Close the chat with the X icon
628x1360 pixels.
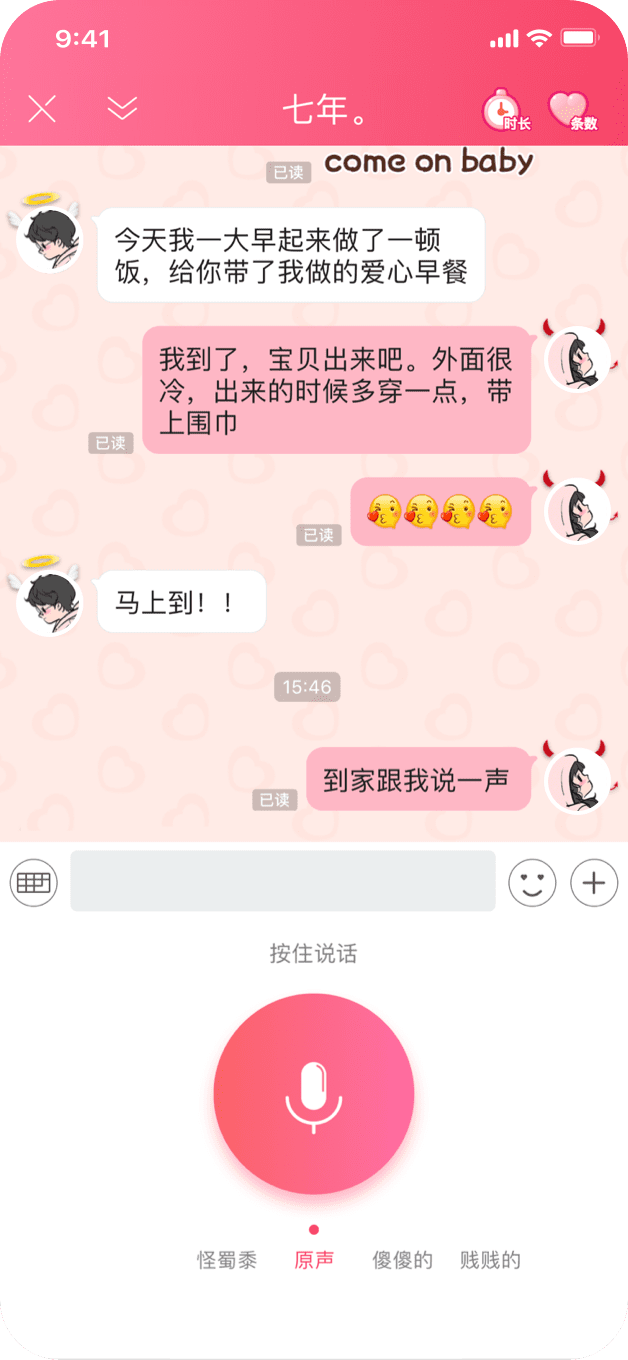42,109
